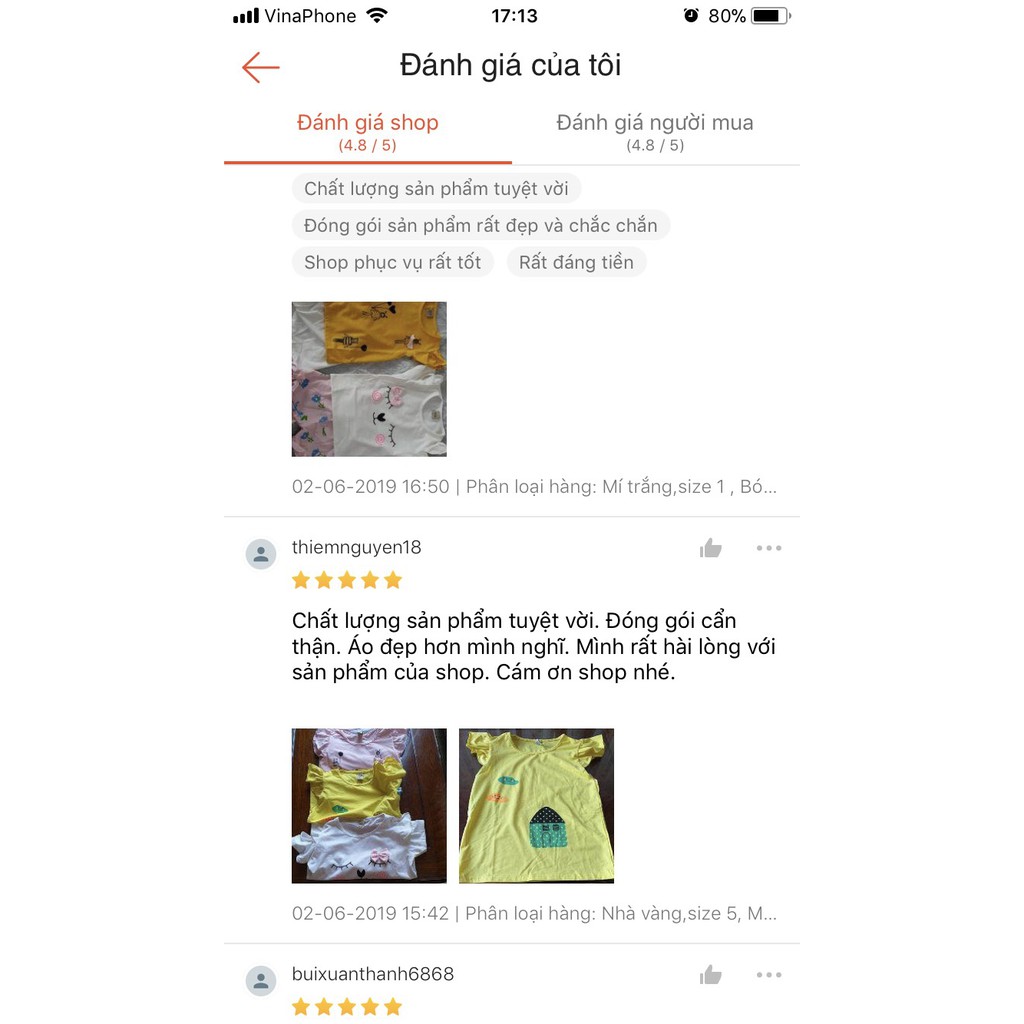
Task: Open thiemnguyen18's photo of three stacked shirts
Action: click(x=369, y=806)
